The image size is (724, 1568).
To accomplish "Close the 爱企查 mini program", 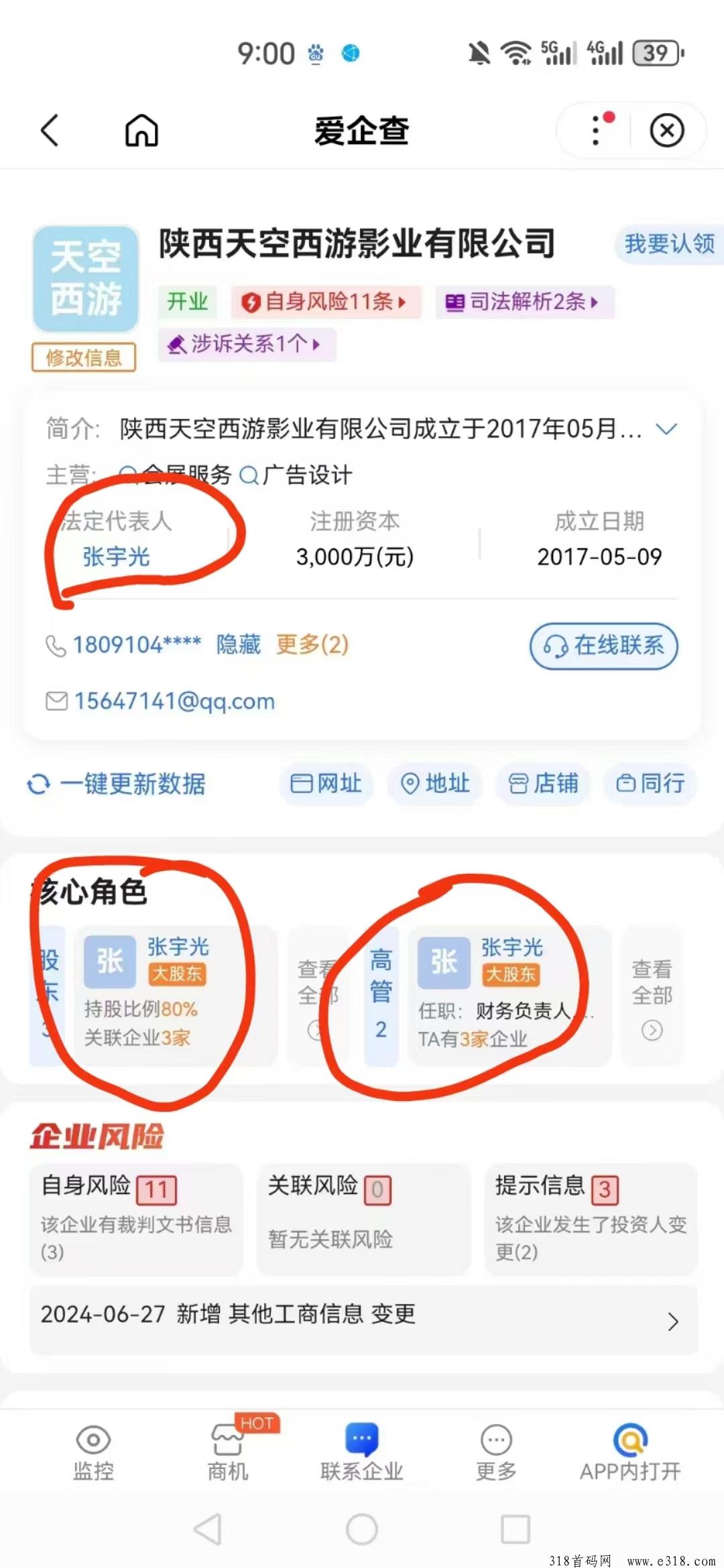I will tap(667, 130).
